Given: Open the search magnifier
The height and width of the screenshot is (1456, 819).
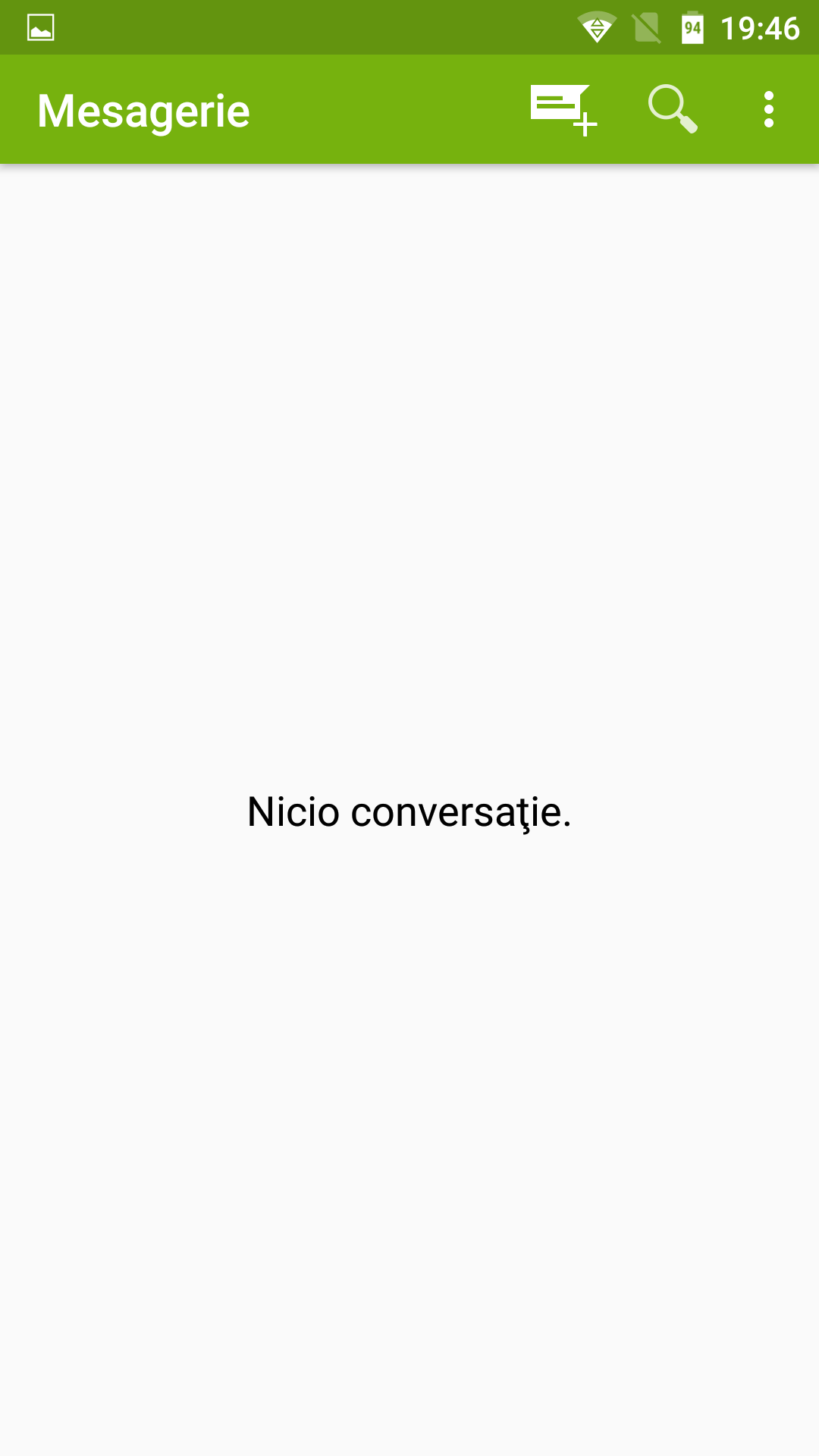Looking at the screenshot, I should pyautogui.click(x=673, y=109).
